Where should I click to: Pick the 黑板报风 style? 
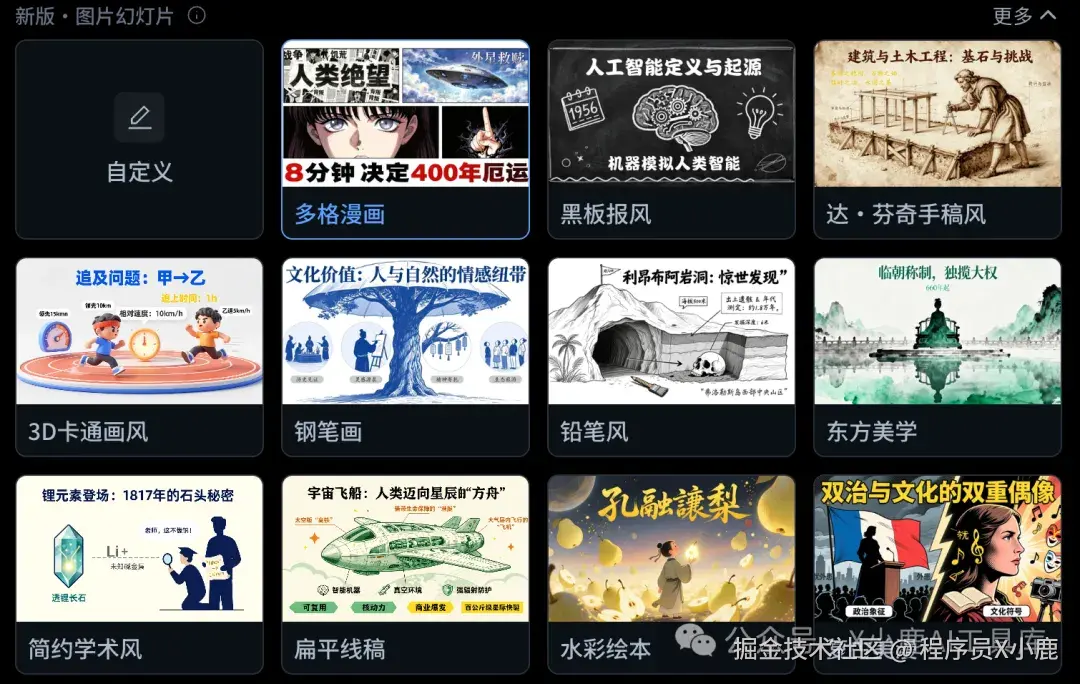coord(671,139)
